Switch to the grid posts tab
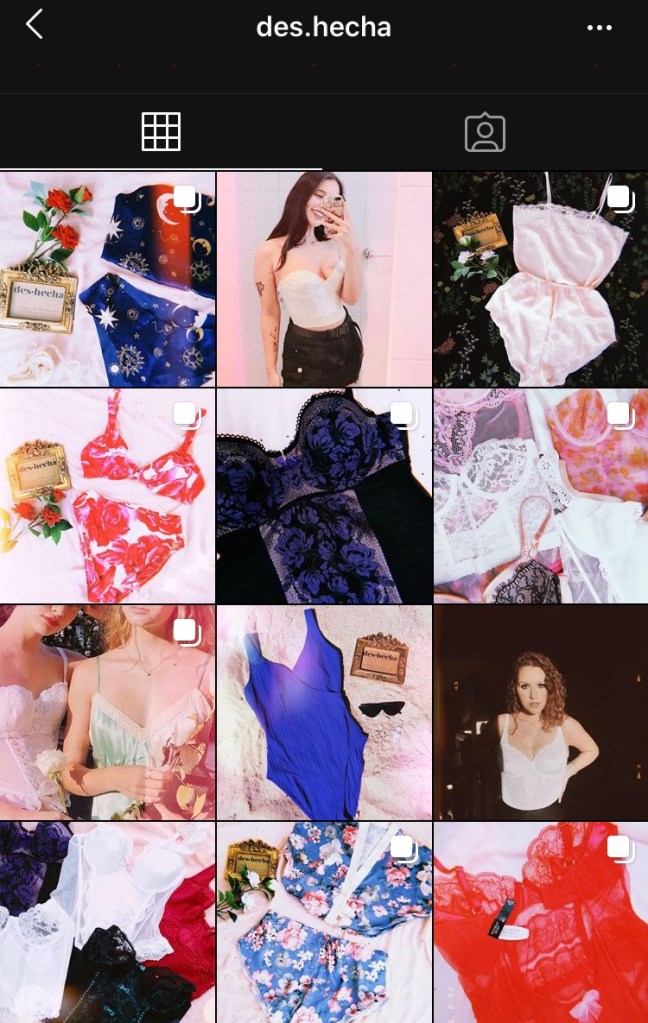This screenshot has width=648, height=1023. [x=161, y=132]
